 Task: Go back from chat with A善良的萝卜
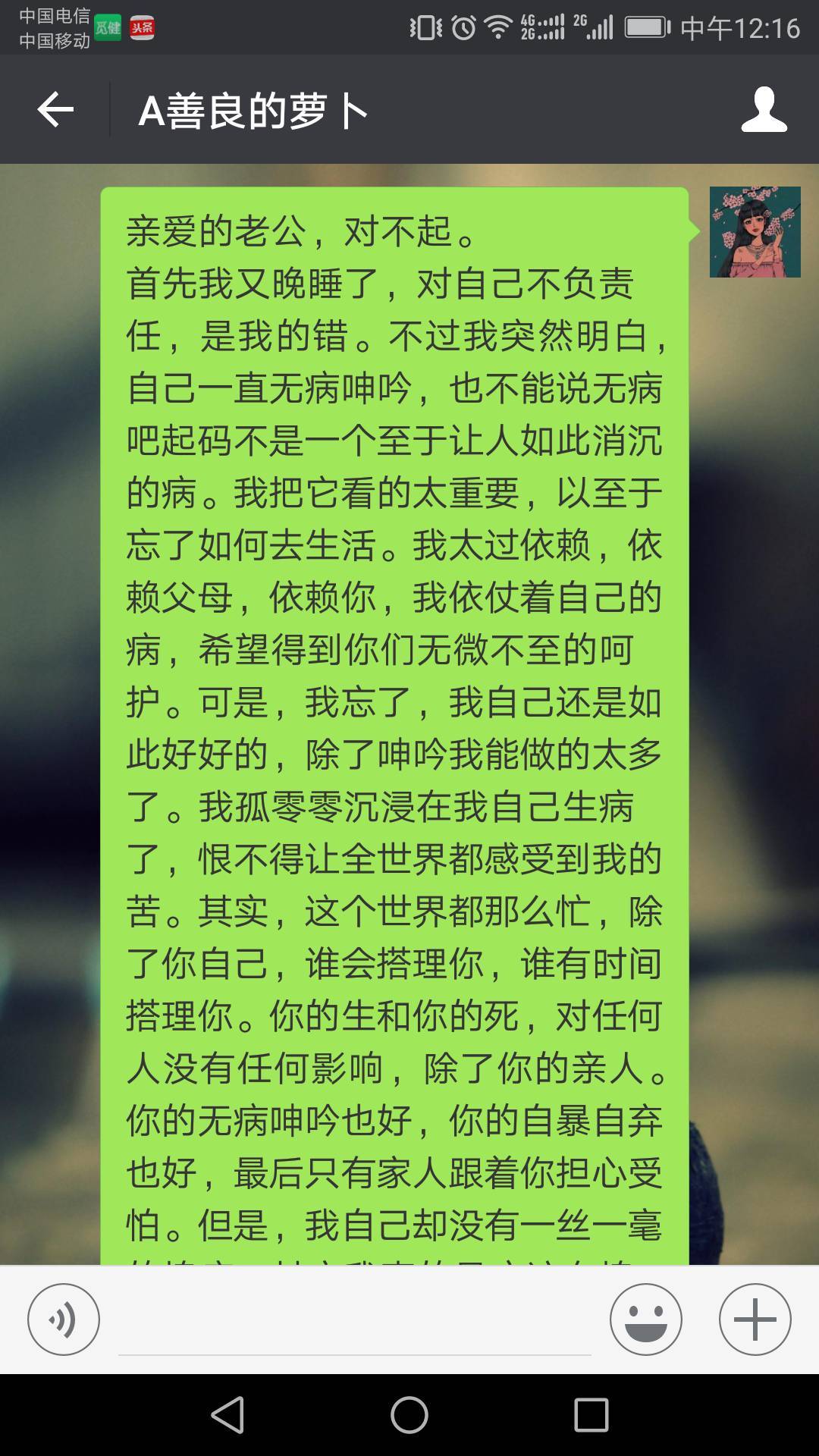pos(55,110)
